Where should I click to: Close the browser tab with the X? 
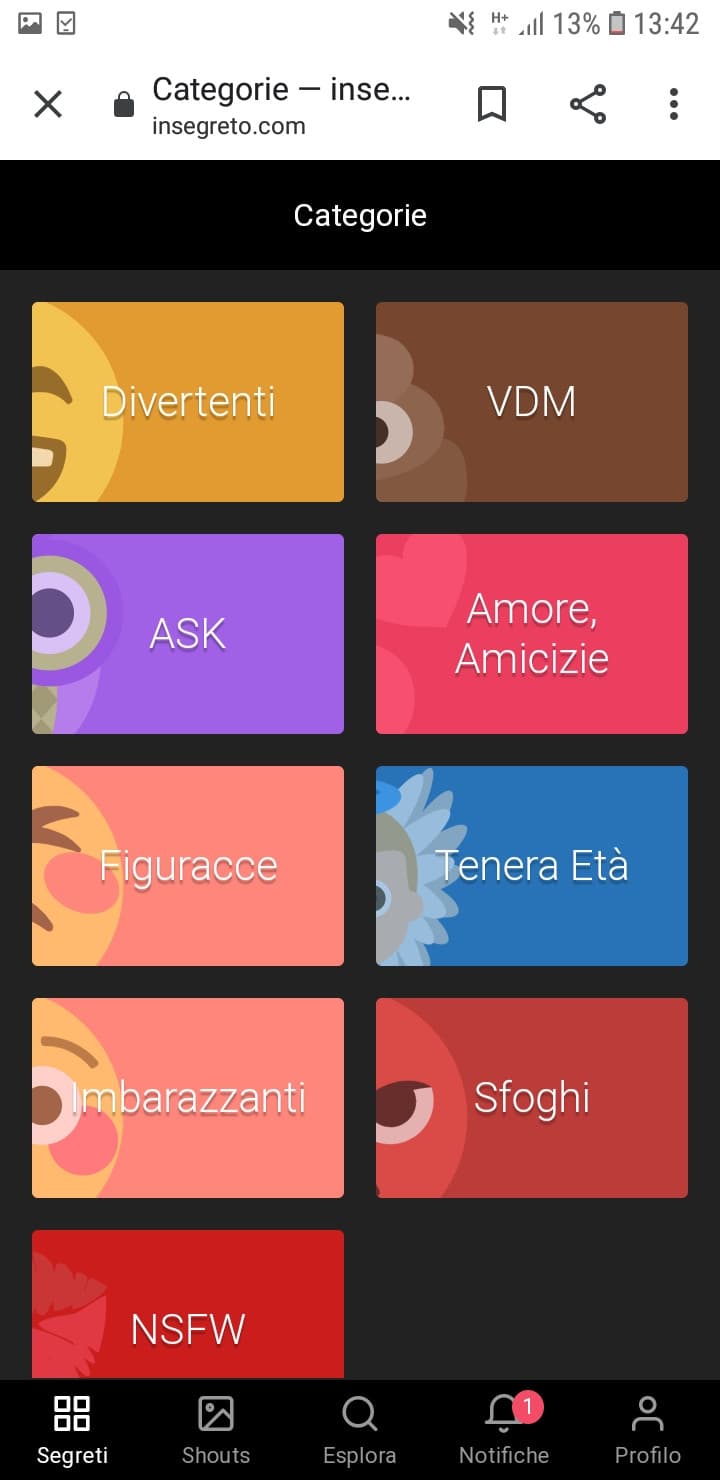(x=48, y=104)
